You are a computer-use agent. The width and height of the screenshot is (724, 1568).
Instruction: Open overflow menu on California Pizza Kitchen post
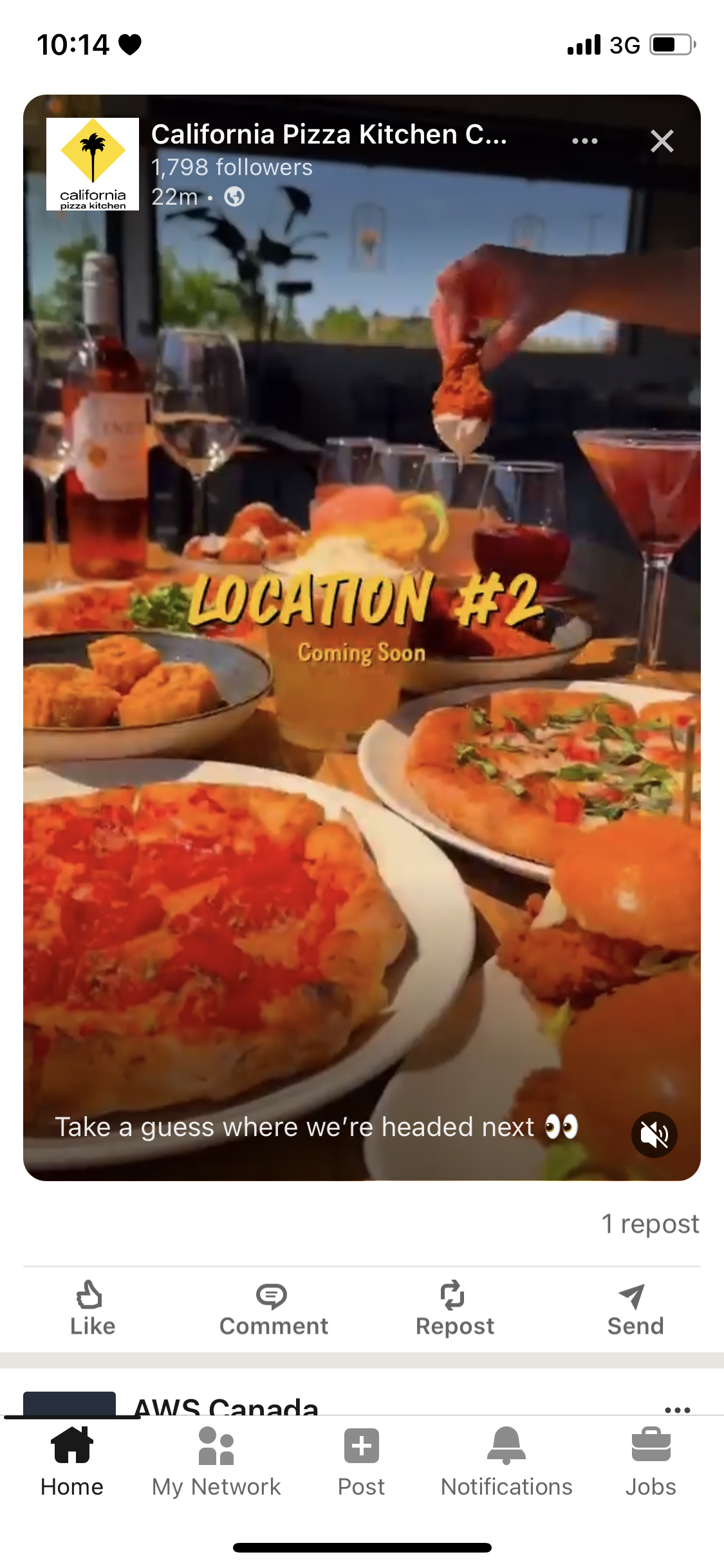[x=584, y=141]
